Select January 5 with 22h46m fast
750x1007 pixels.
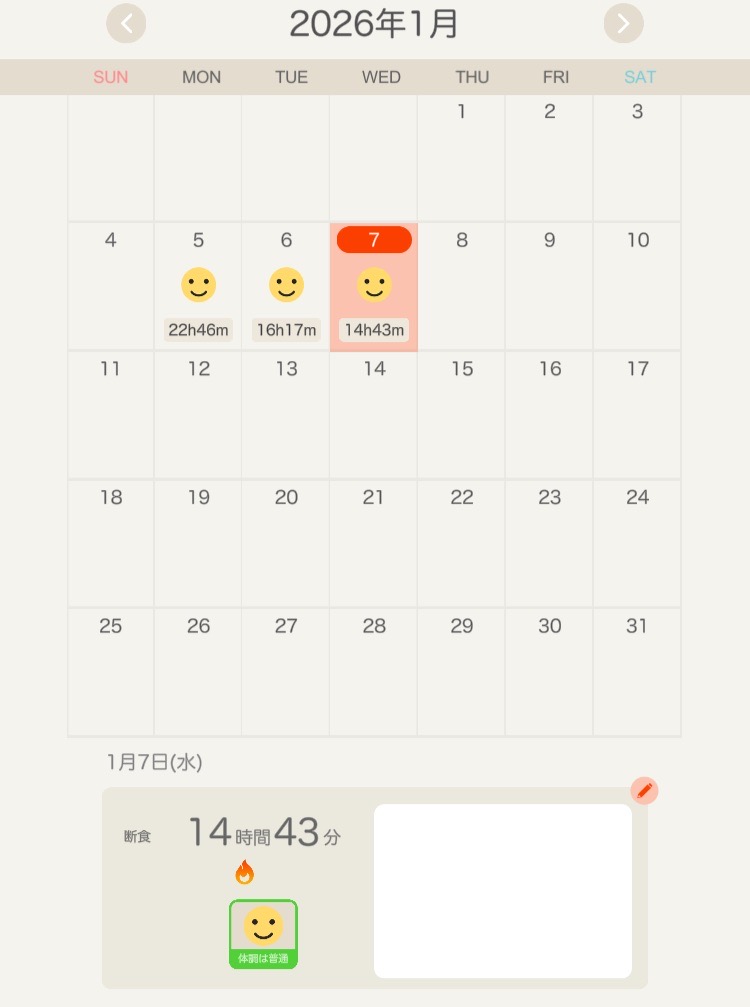[198, 287]
